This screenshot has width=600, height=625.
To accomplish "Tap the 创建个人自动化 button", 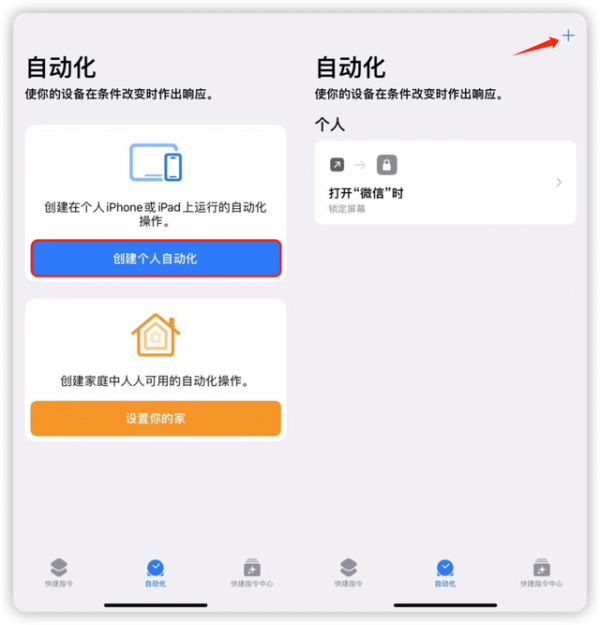I will click(155, 258).
